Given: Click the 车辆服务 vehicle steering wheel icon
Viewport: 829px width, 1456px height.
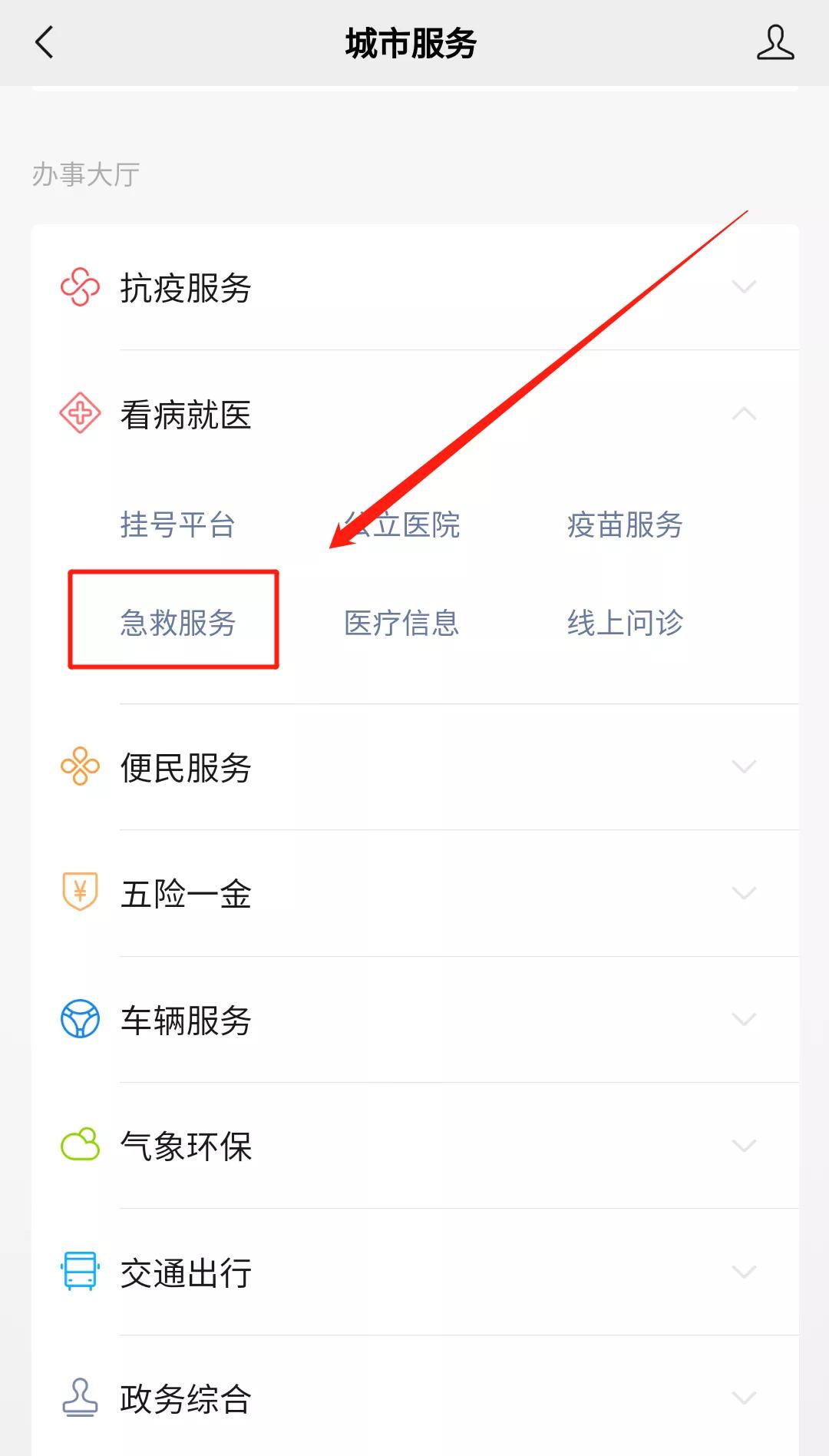Looking at the screenshot, I should click(79, 1019).
